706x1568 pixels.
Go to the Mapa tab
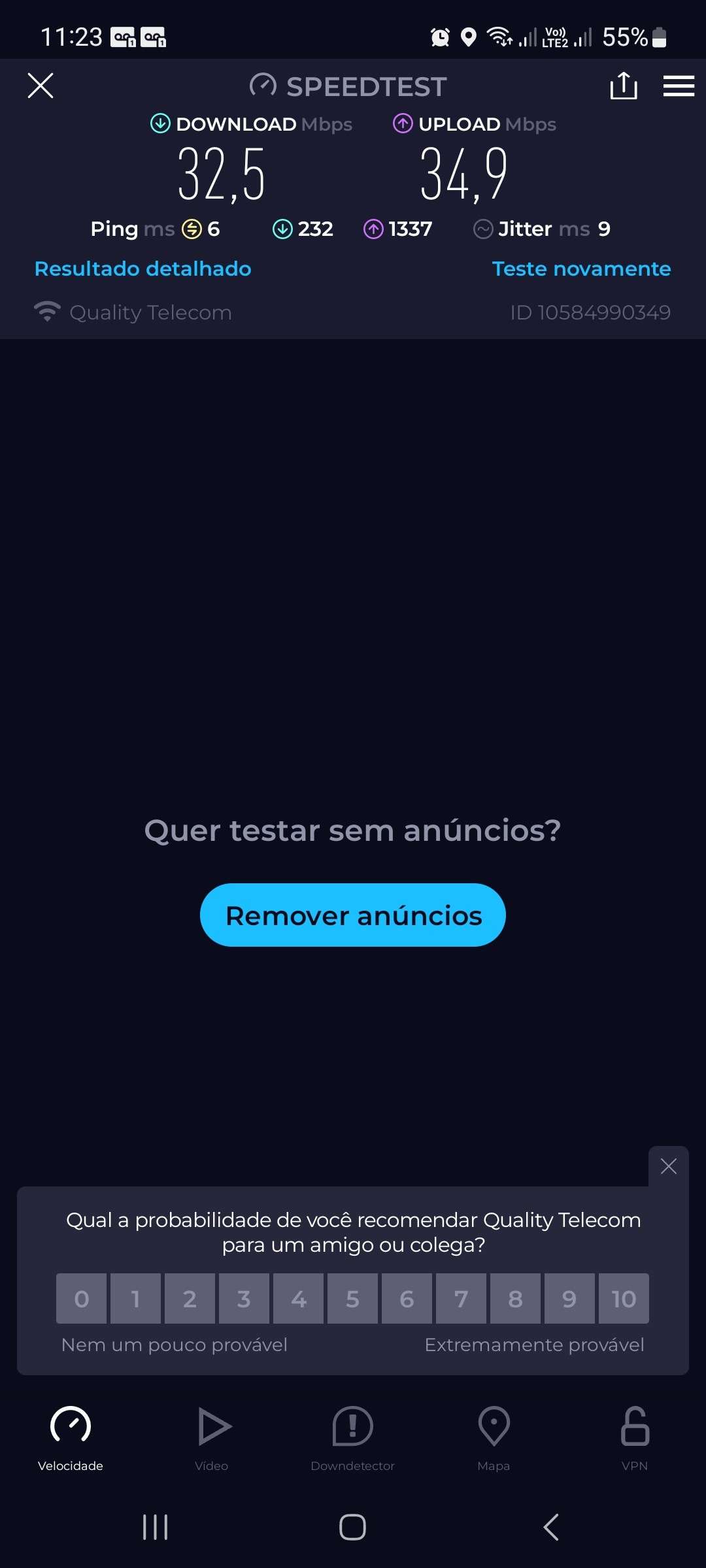(x=494, y=1437)
